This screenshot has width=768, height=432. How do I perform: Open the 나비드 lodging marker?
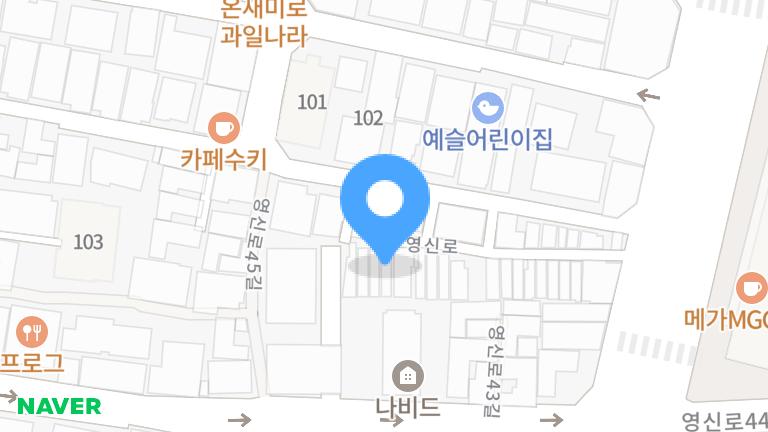[x=407, y=377]
